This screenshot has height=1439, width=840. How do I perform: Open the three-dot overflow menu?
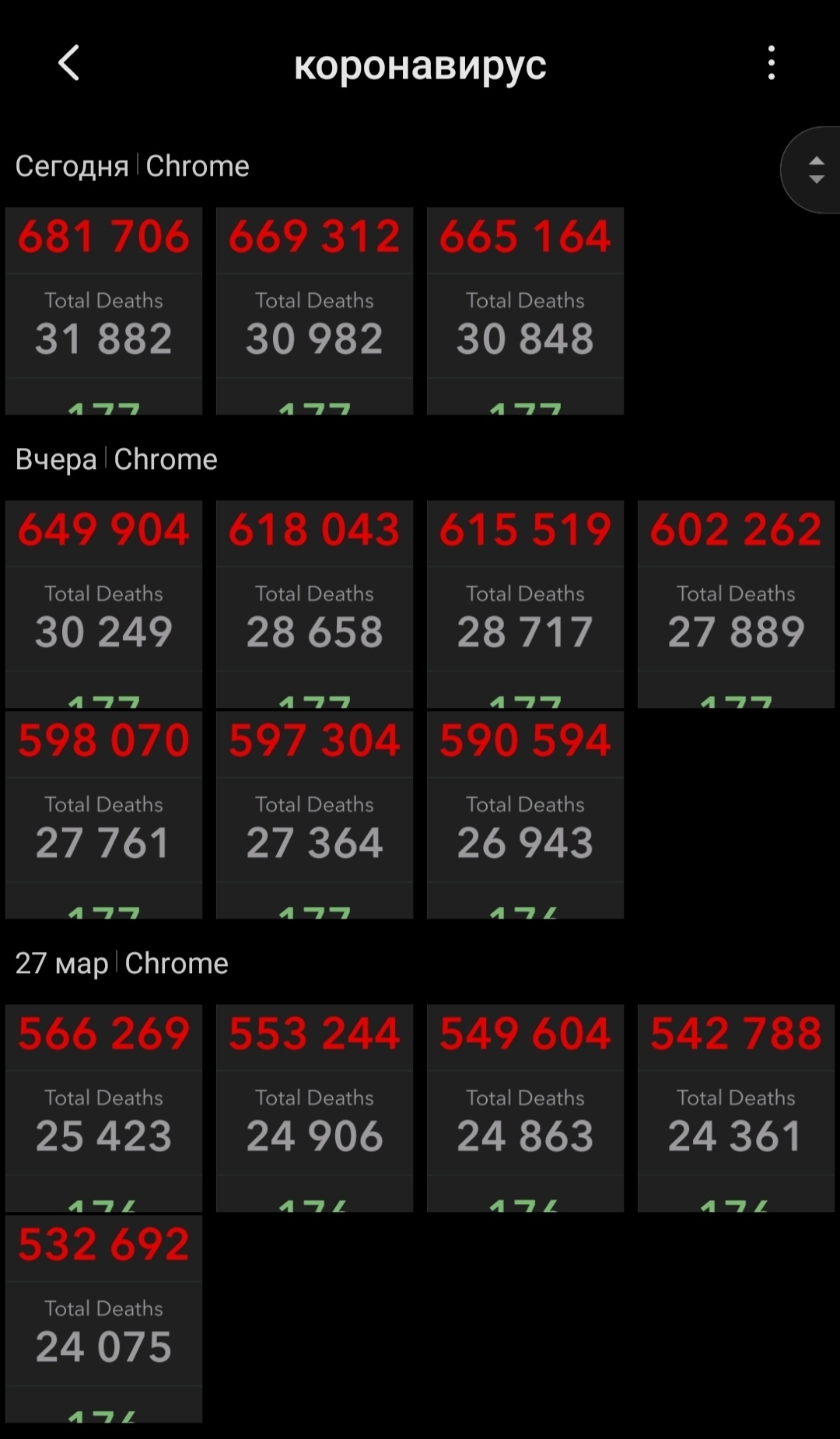771,63
